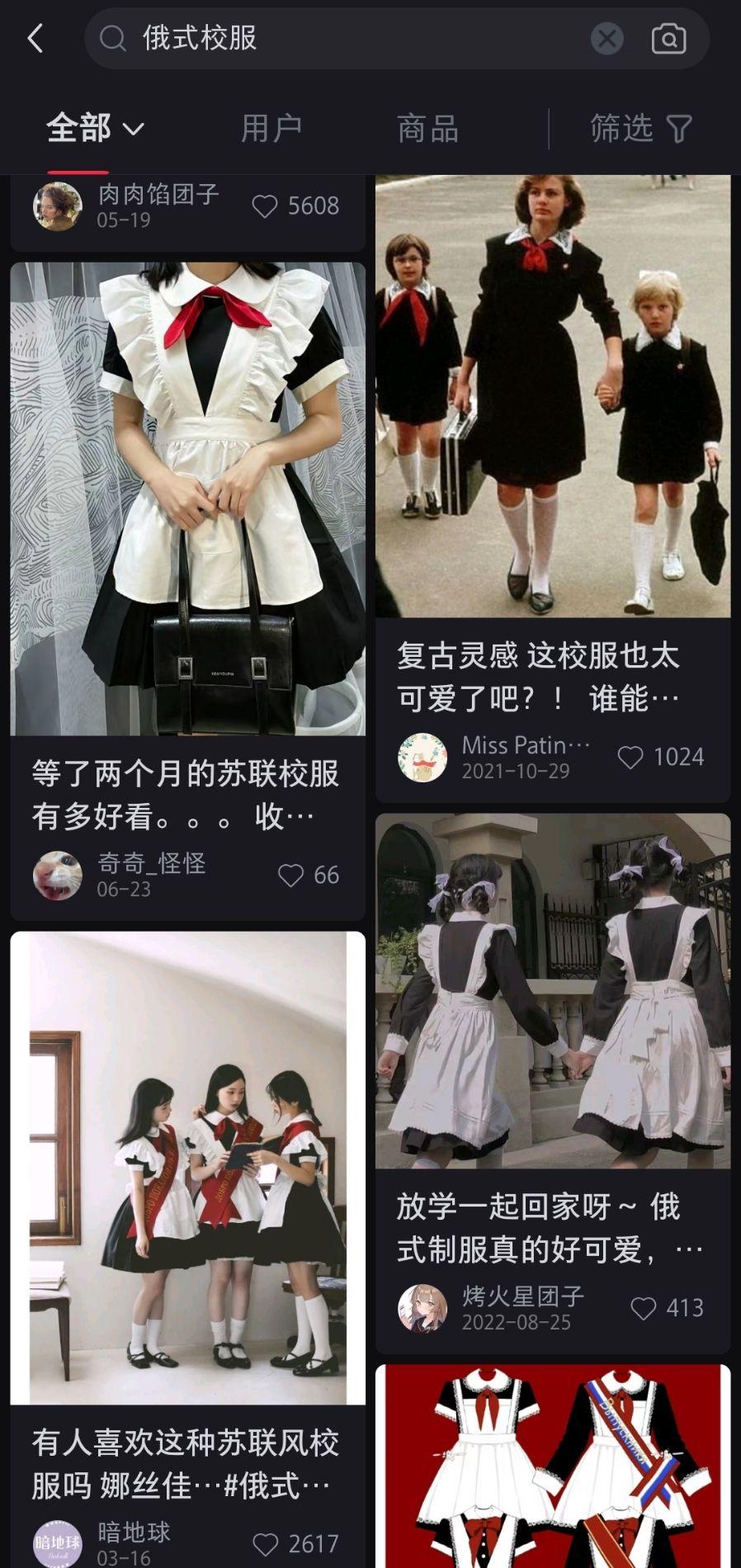This screenshot has width=741, height=1568.
Task: Open the post 复古灵感 这校服也太可爱了吧
Action: (553, 396)
